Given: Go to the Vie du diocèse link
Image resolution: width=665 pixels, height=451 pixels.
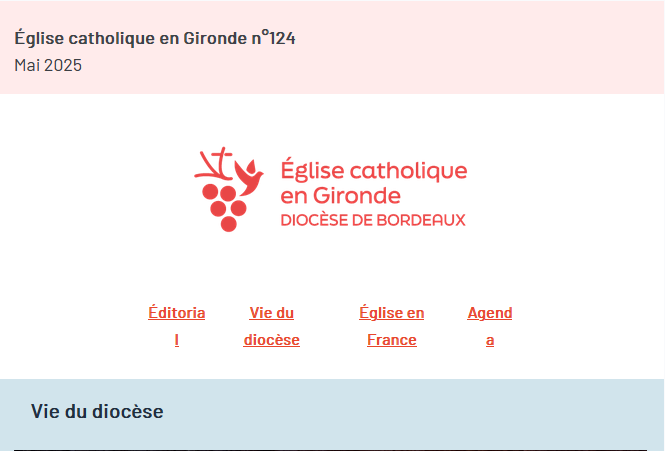Looking at the screenshot, I should point(271,326).
